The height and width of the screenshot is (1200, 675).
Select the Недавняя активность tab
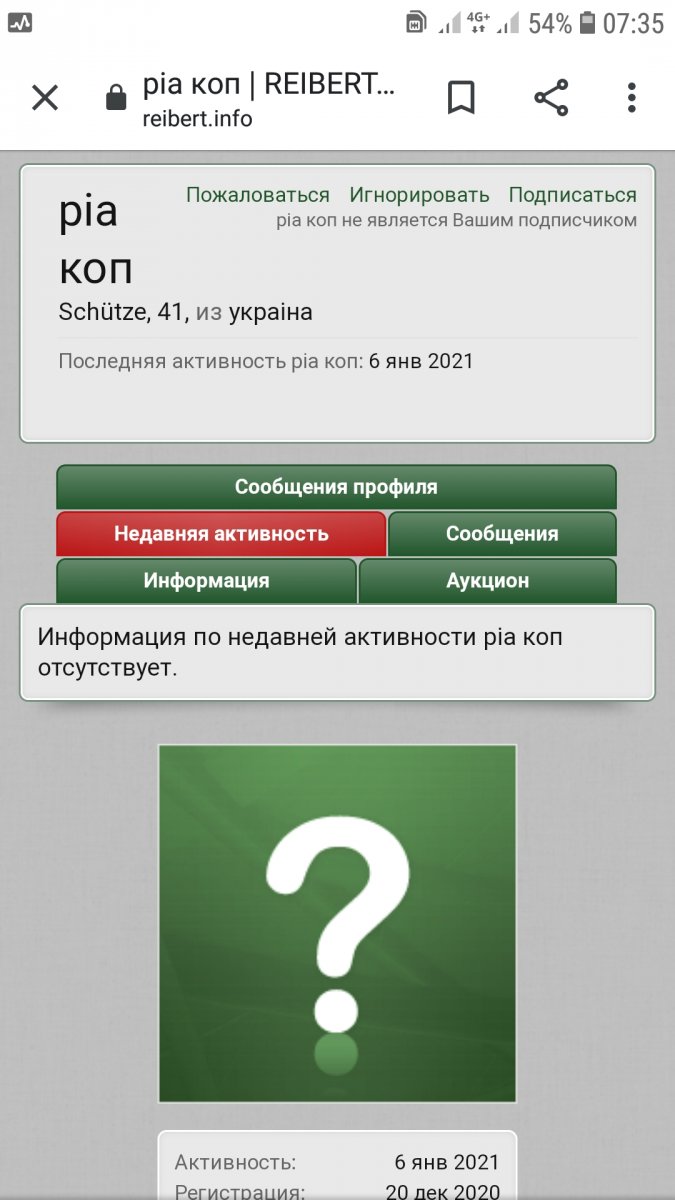(221, 534)
